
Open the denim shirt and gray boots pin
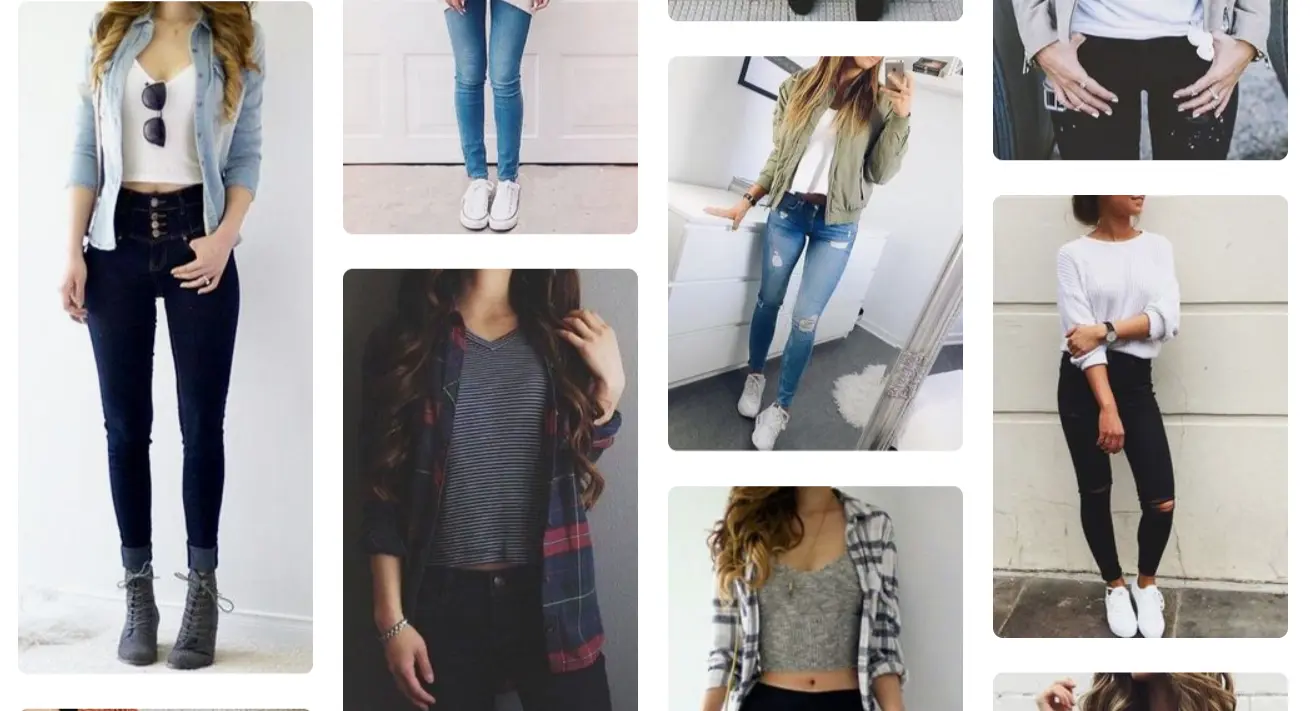[x=165, y=336]
